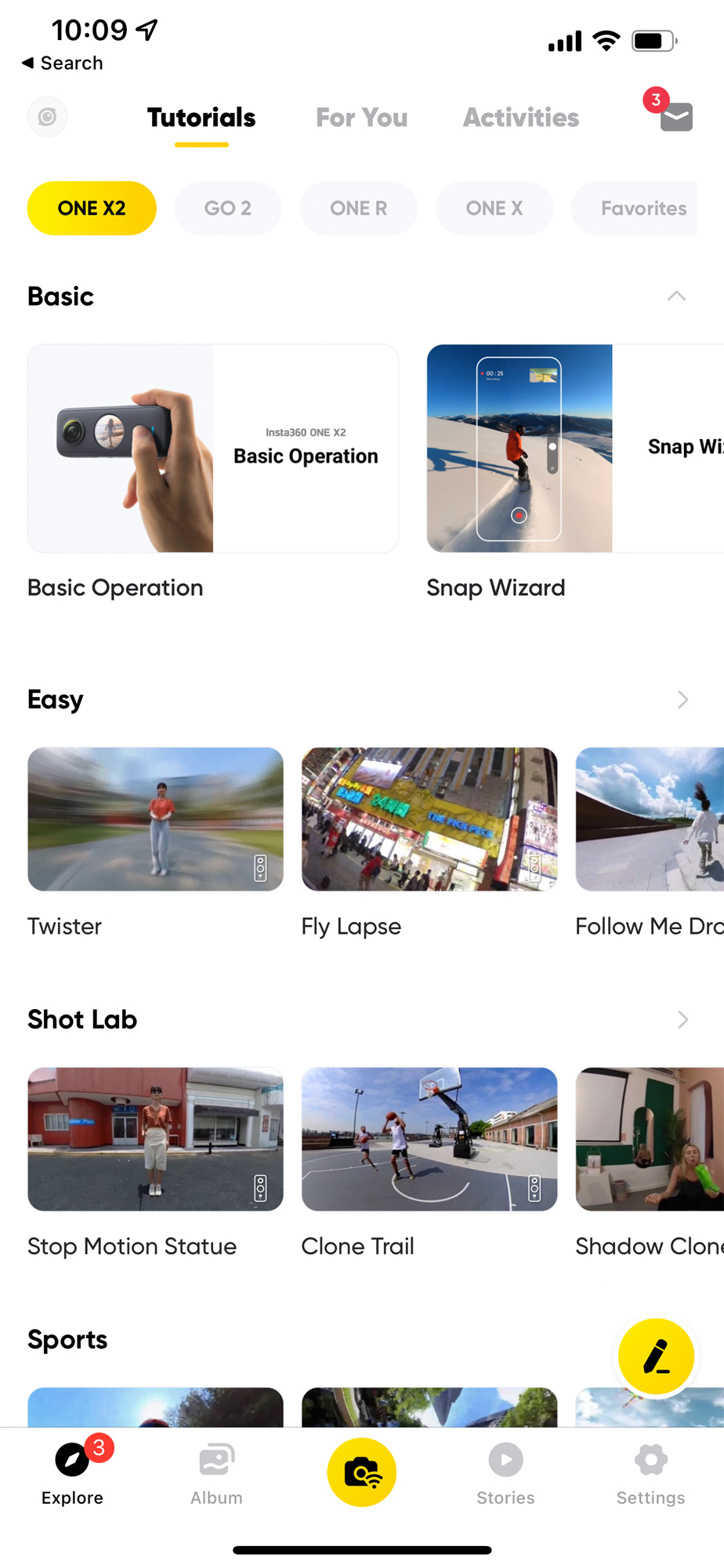This screenshot has height=1568, width=724.
Task: Open the mail inbox icon
Action: point(675,118)
